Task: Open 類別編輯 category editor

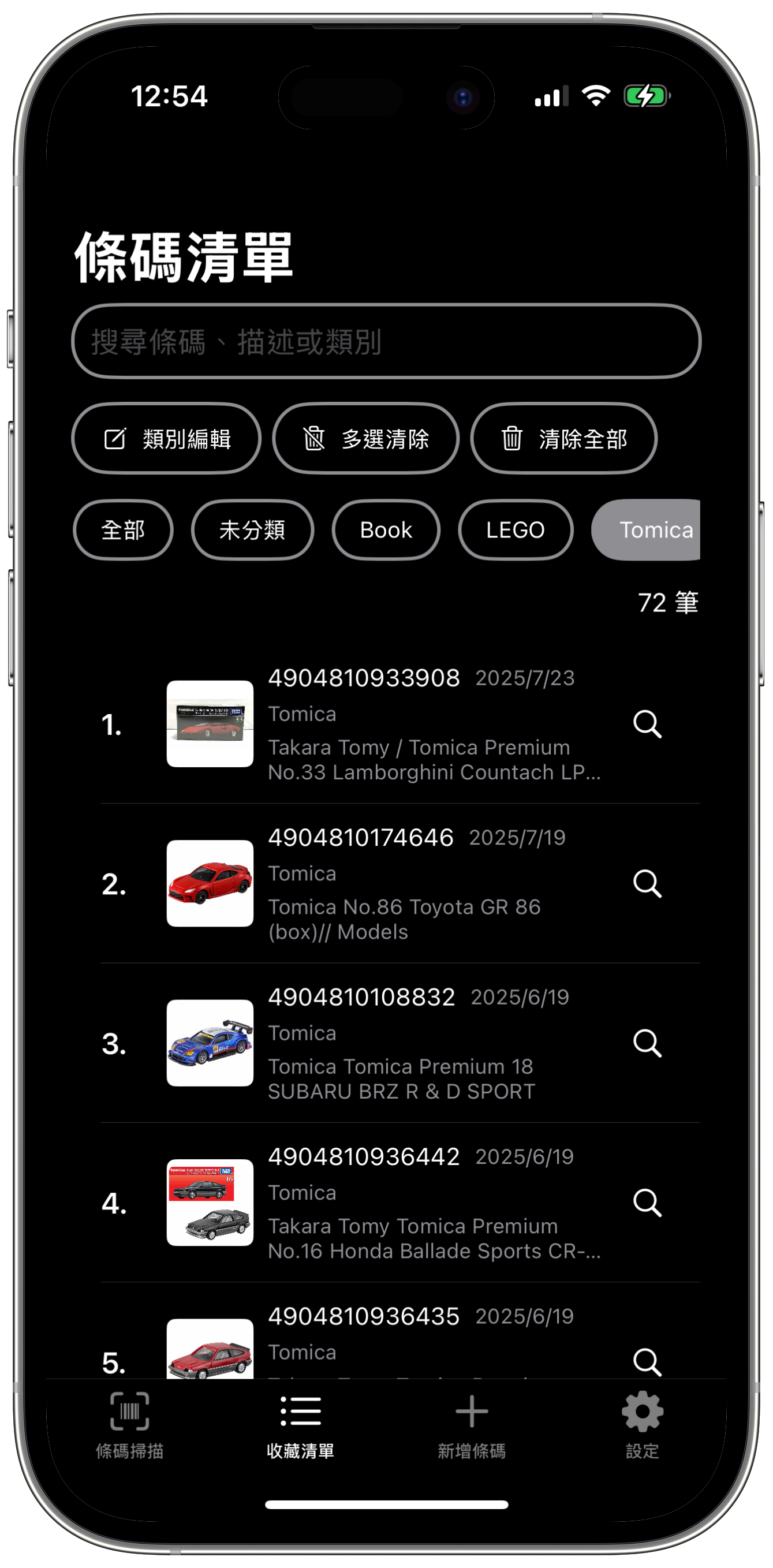Action: pos(166,438)
